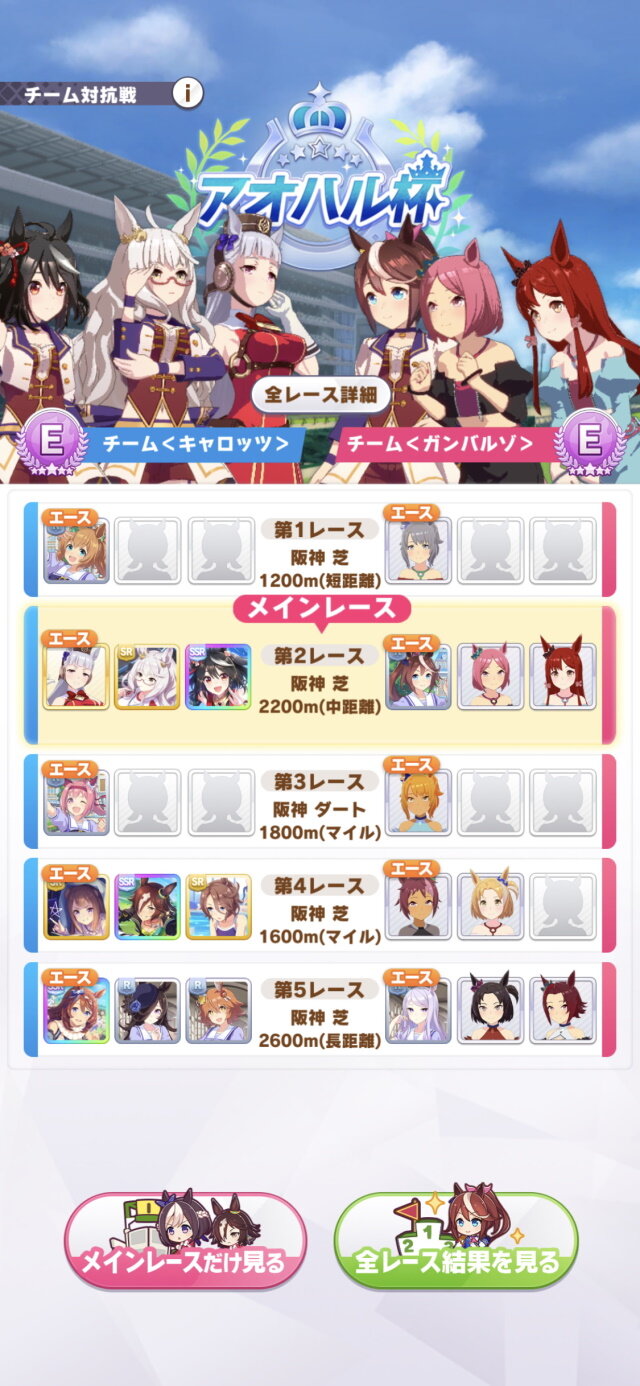Open the info icon beside チーム対抗戦
640x1386 pixels.
[187, 94]
